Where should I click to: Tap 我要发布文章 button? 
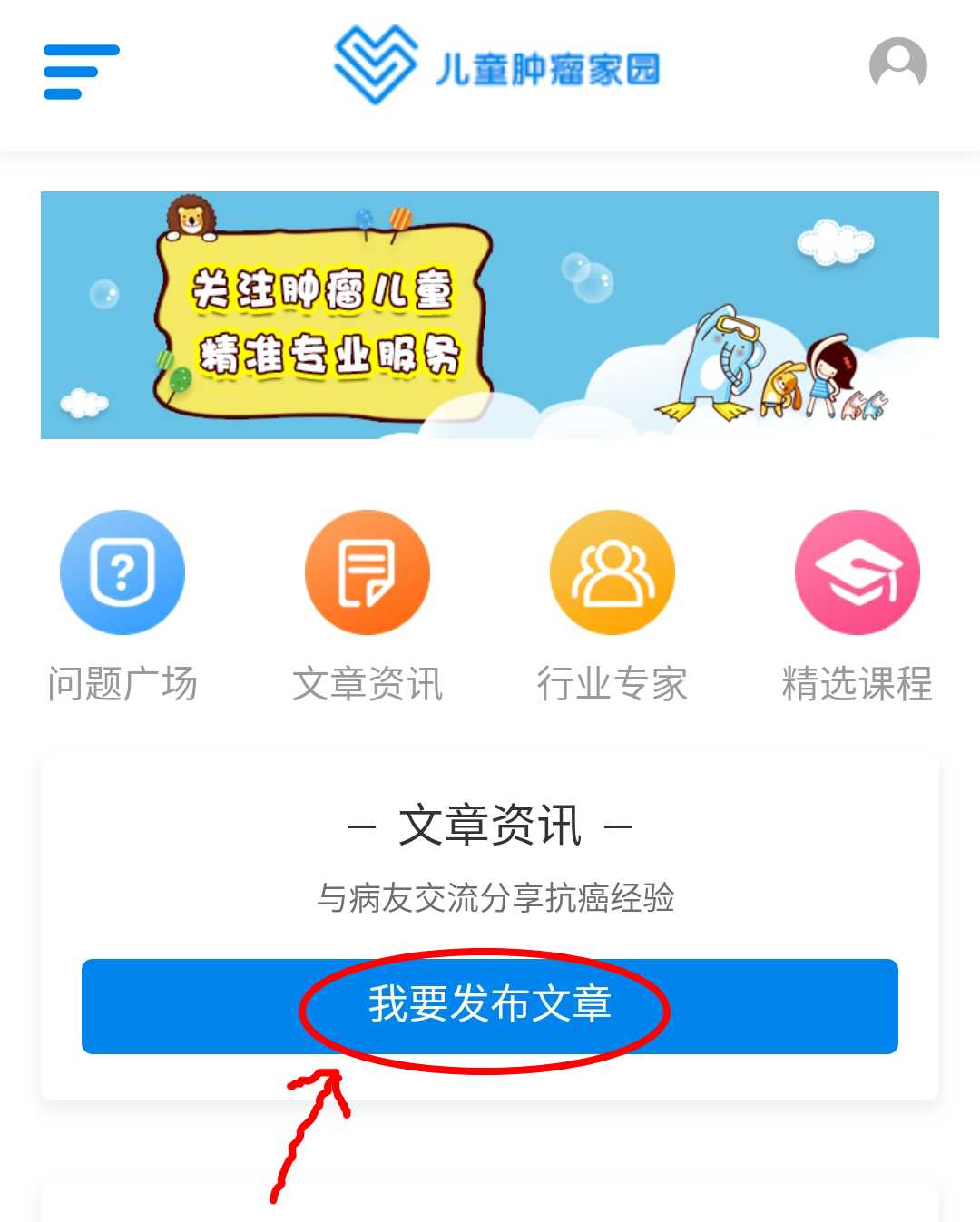[x=490, y=1005]
